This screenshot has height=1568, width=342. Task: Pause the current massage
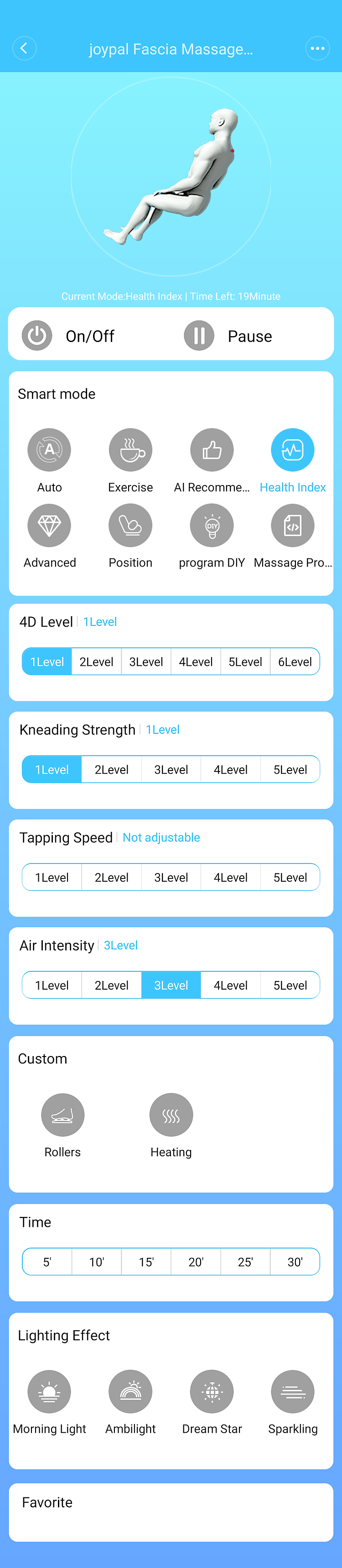pyautogui.click(x=199, y=335)
